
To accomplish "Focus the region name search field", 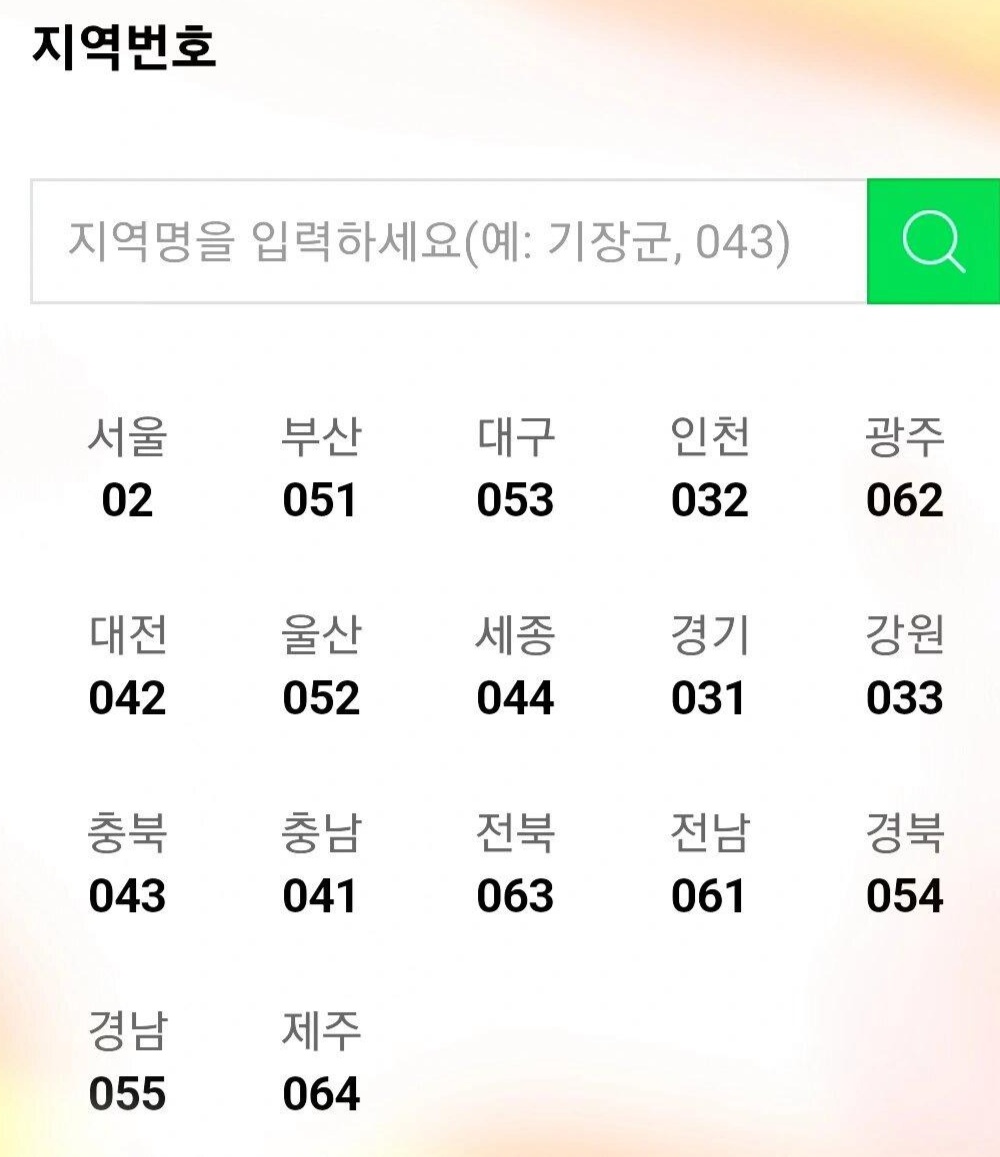I will (x=448, y=241).
